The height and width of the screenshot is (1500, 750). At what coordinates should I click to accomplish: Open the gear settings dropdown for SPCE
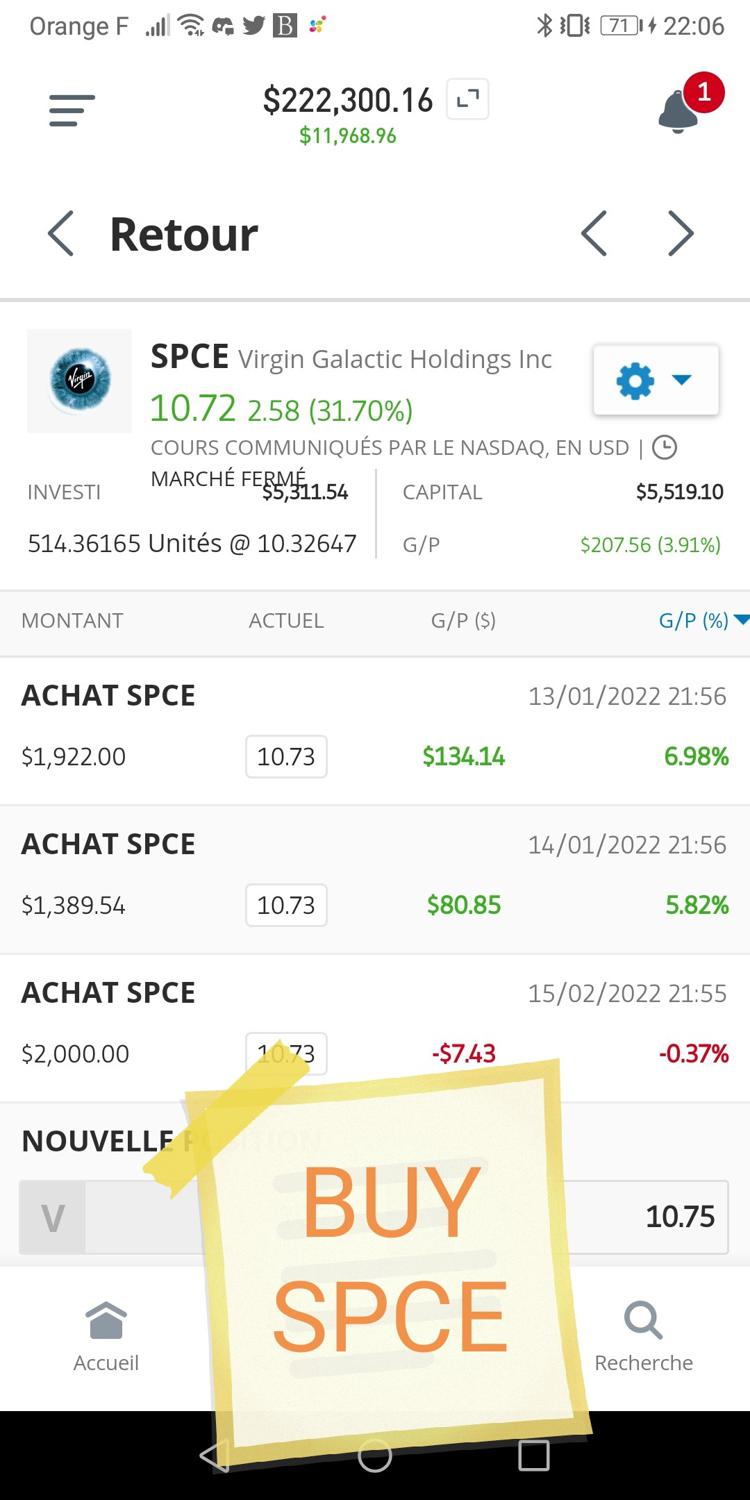pos(656,380)
